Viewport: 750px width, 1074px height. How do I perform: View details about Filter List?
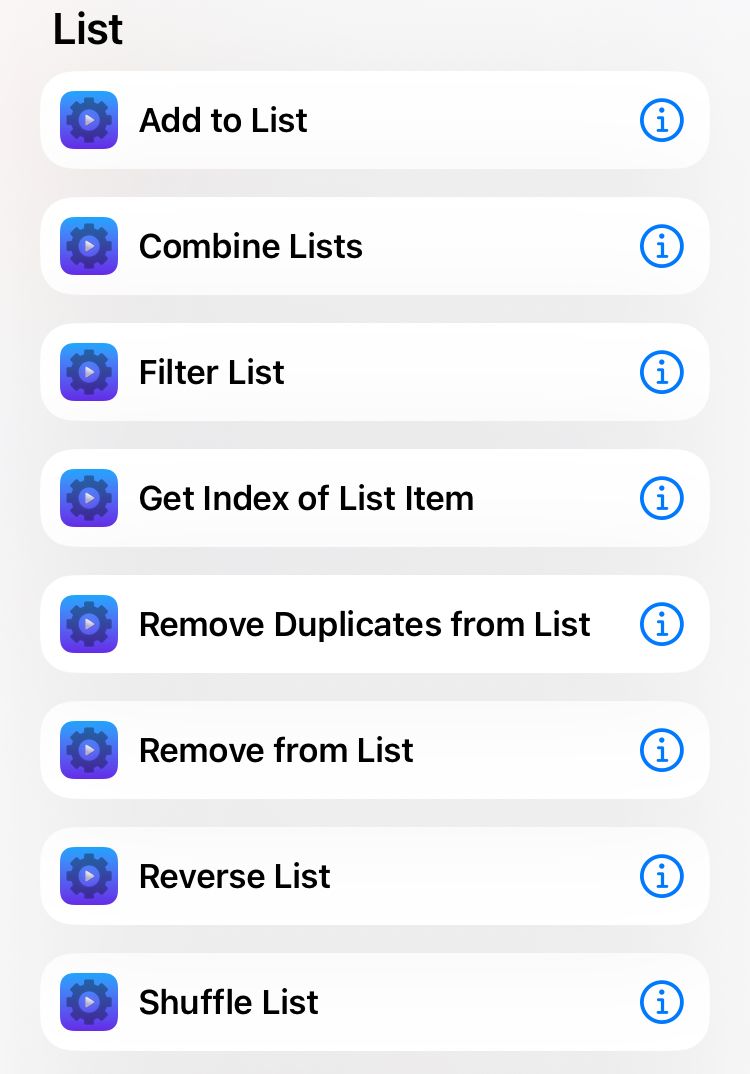coord(661,372)
